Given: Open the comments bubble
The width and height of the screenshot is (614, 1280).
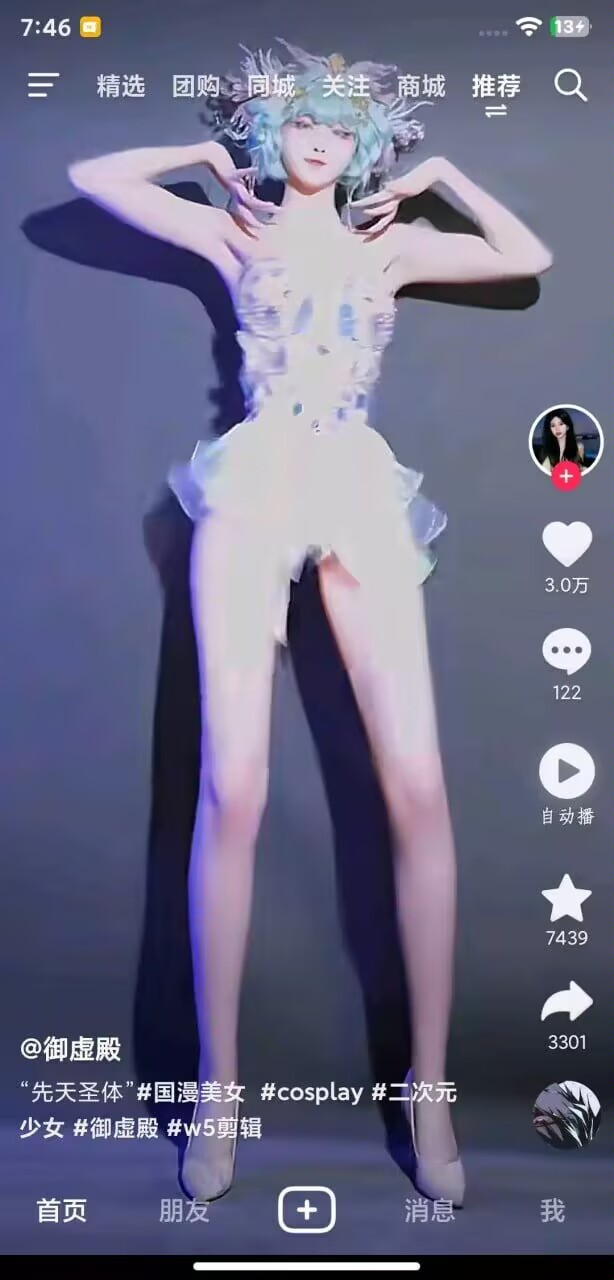Looking at the screenshot, I should pos(567,652).
